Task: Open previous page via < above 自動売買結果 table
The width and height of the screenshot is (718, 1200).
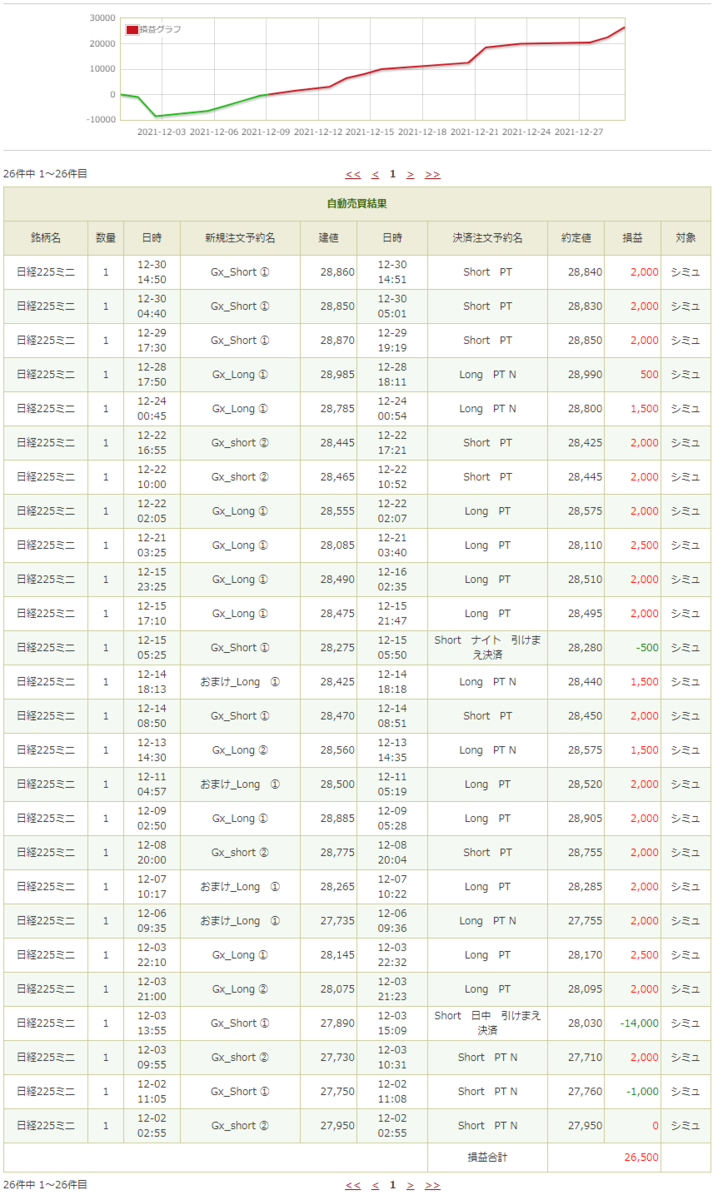Action: pos(375,174)
